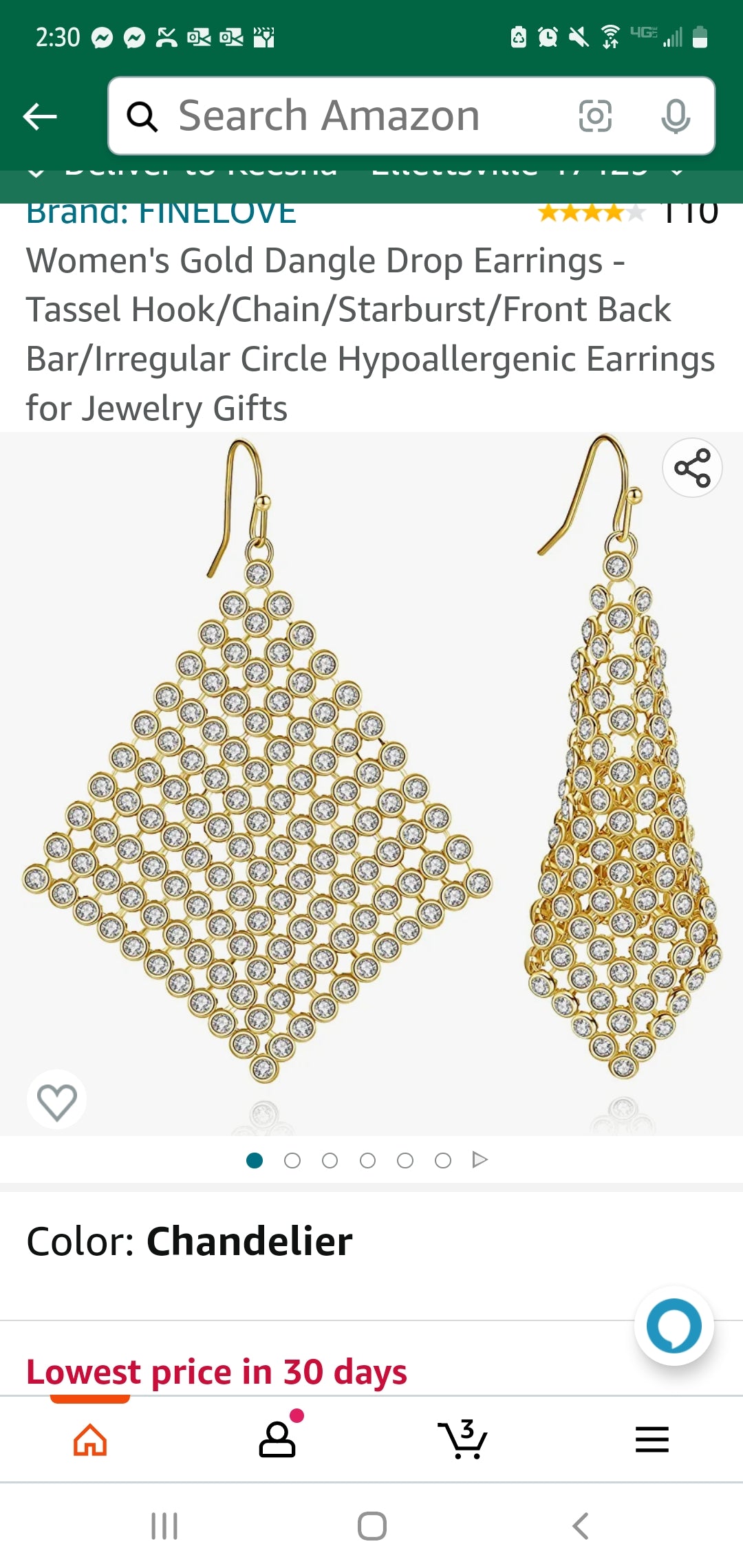Viewport: 743px width, 1568px height.
Task: Open Android recent apps overview
Action: pyautogui.click(x=165, y=1524)
